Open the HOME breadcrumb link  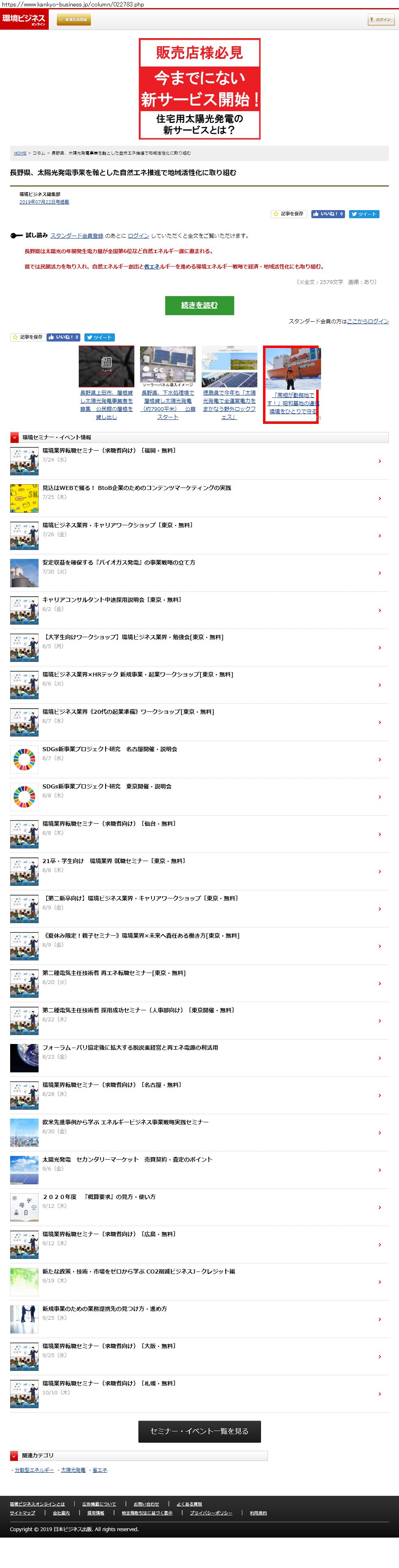point(20,153)
